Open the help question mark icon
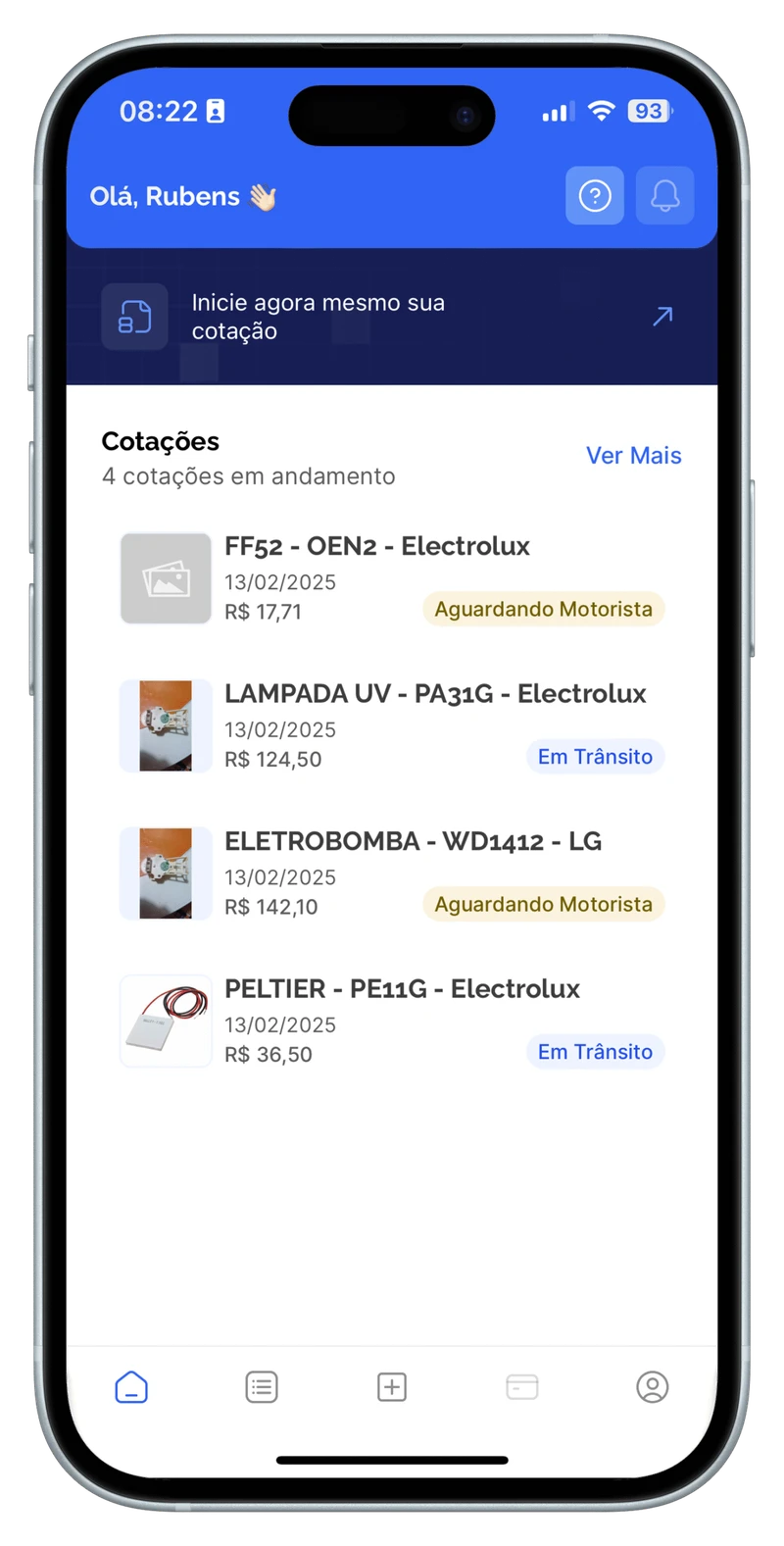Viewport: 784px width, 1546px height. coord(595,196)
